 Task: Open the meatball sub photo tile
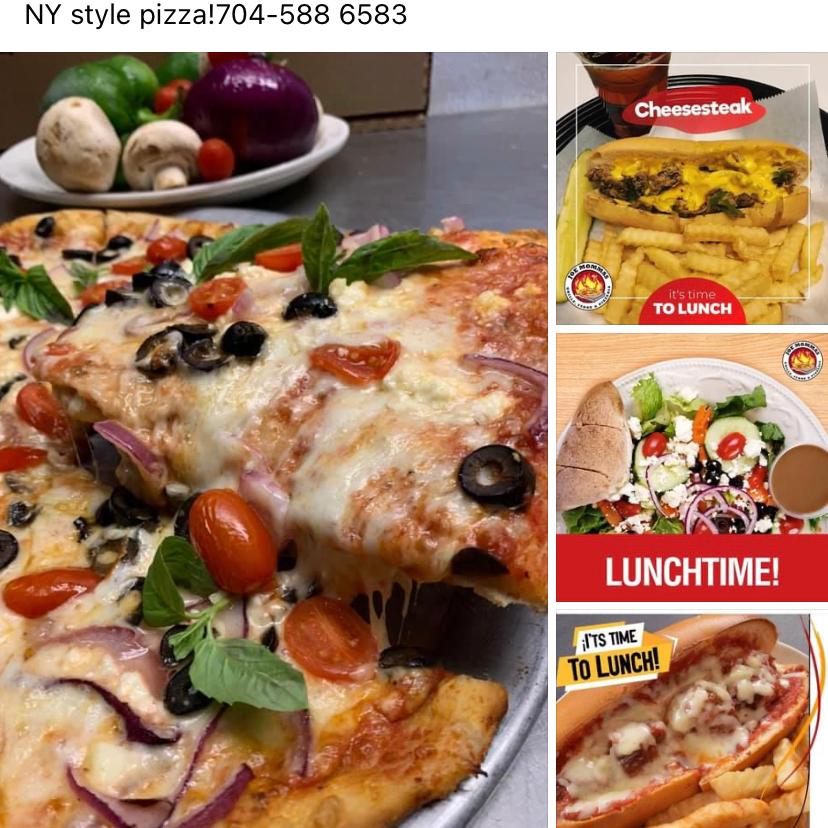[691, 720]
